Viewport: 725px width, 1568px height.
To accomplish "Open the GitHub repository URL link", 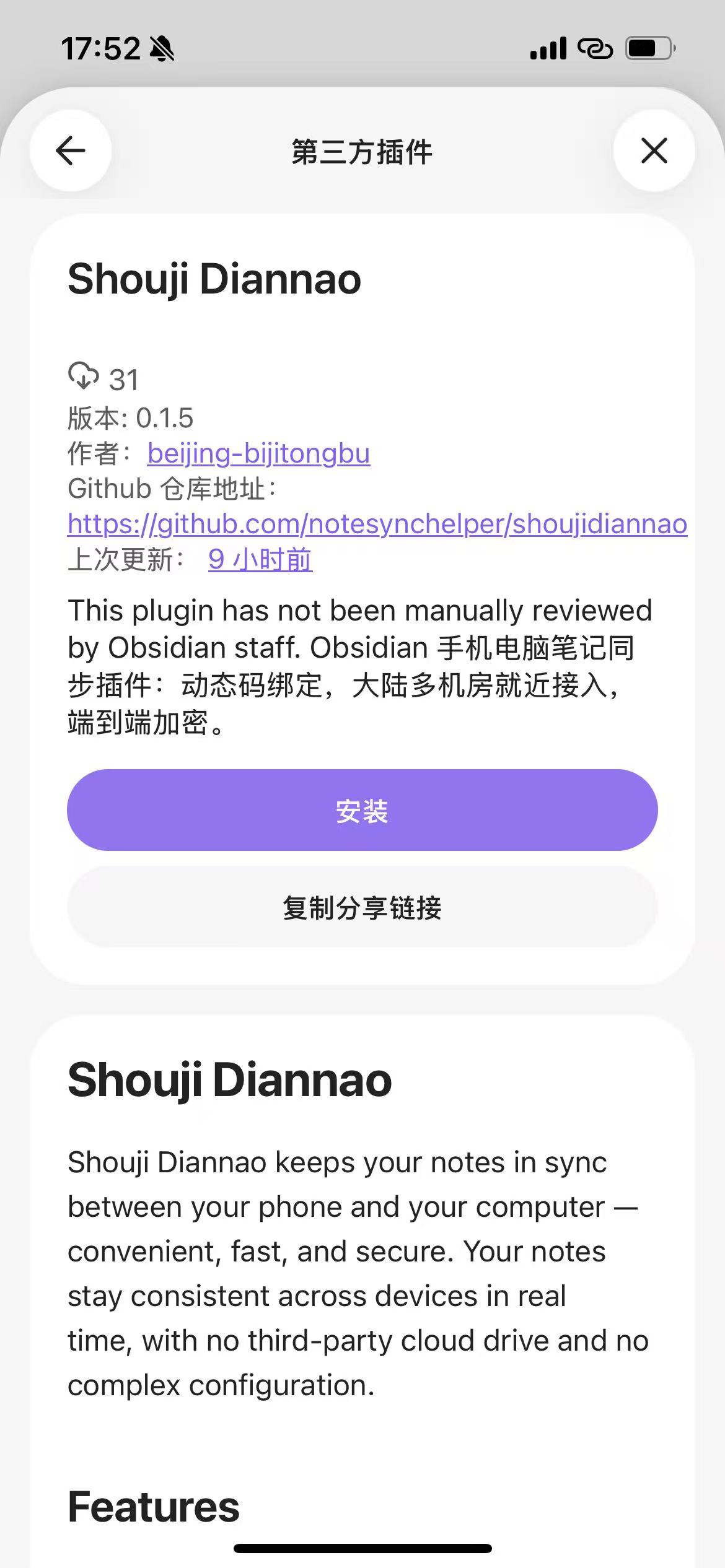I will [x=377, y=524].
